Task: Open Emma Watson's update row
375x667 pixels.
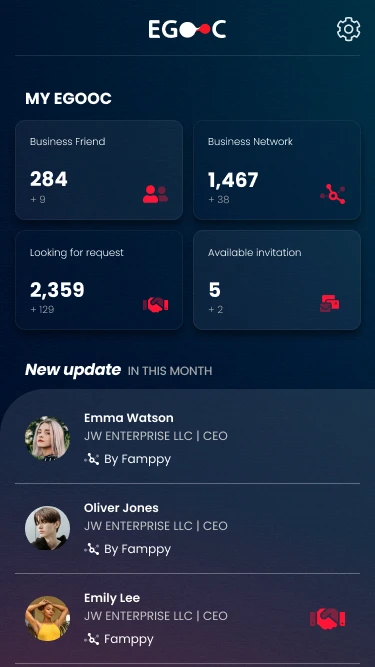Action: [188, 438]
